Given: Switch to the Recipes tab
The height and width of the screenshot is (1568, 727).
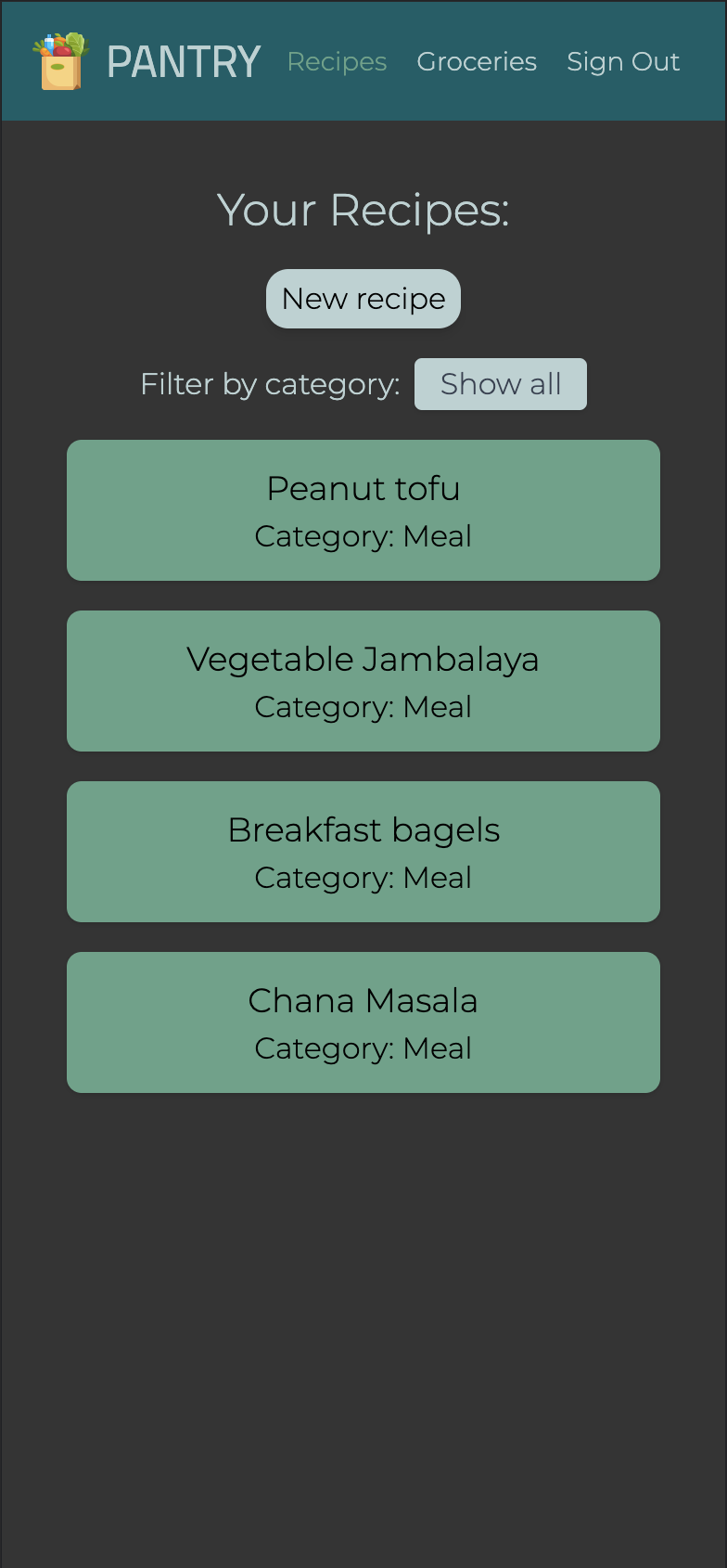Looking at the screenshot, I should [x=336, y=61].
